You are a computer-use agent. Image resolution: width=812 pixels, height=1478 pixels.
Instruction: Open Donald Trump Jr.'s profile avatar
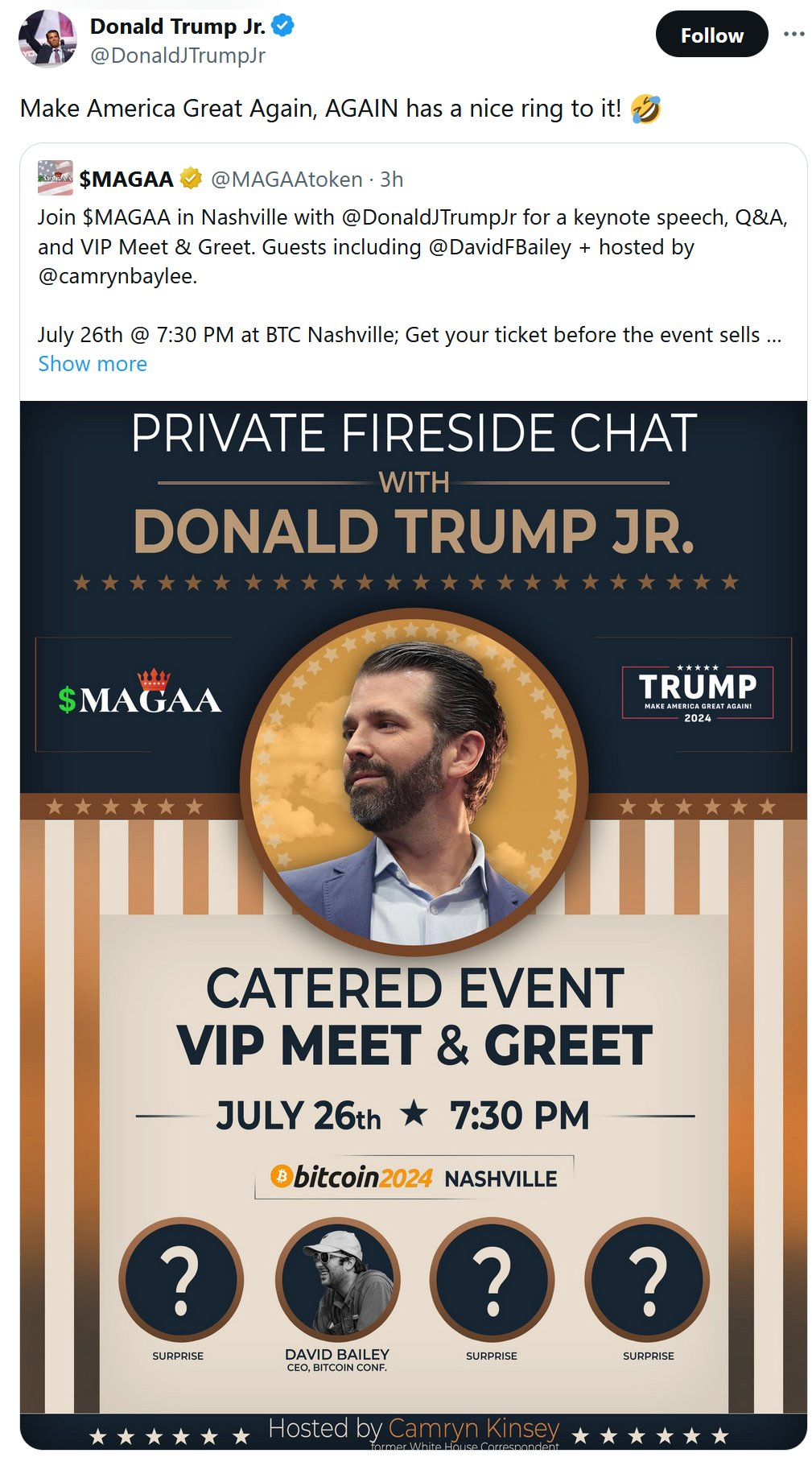coord(47,38)
